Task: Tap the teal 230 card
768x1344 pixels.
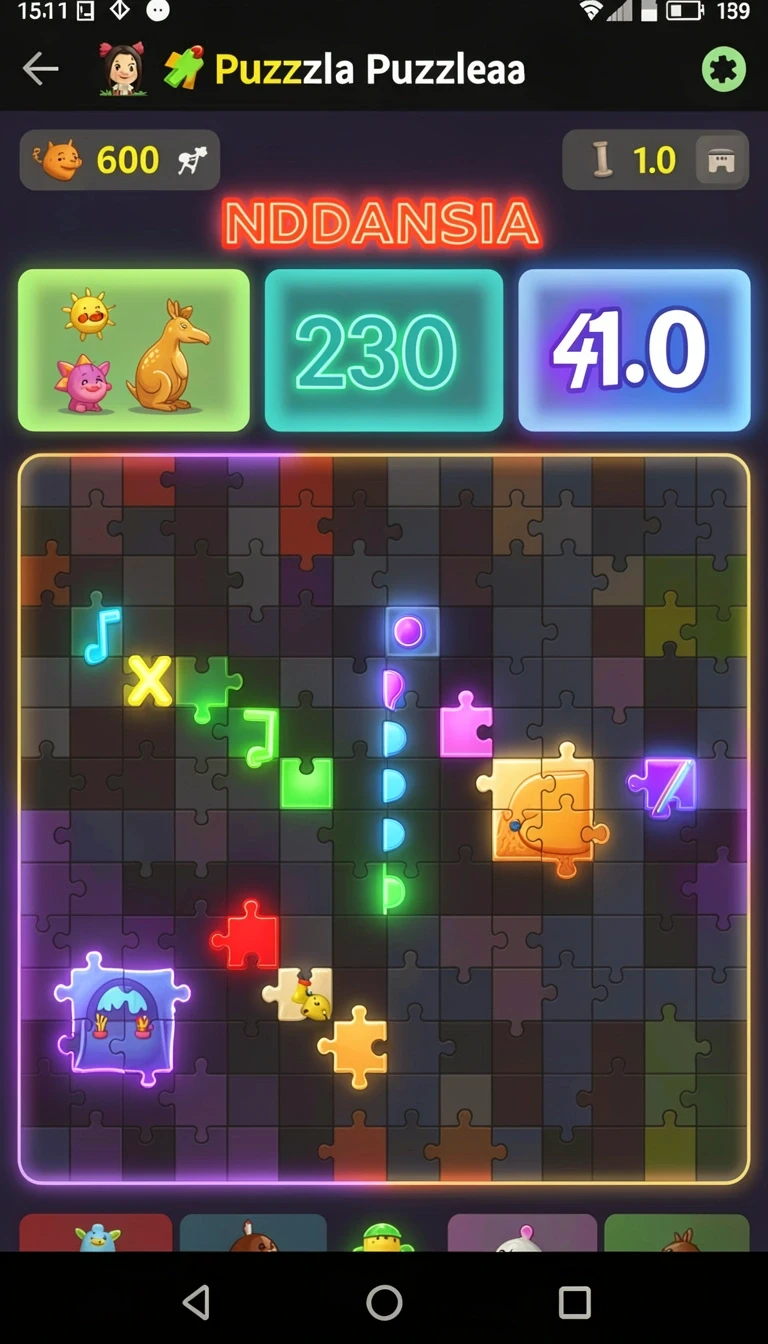Action: (x=384, y=350)
